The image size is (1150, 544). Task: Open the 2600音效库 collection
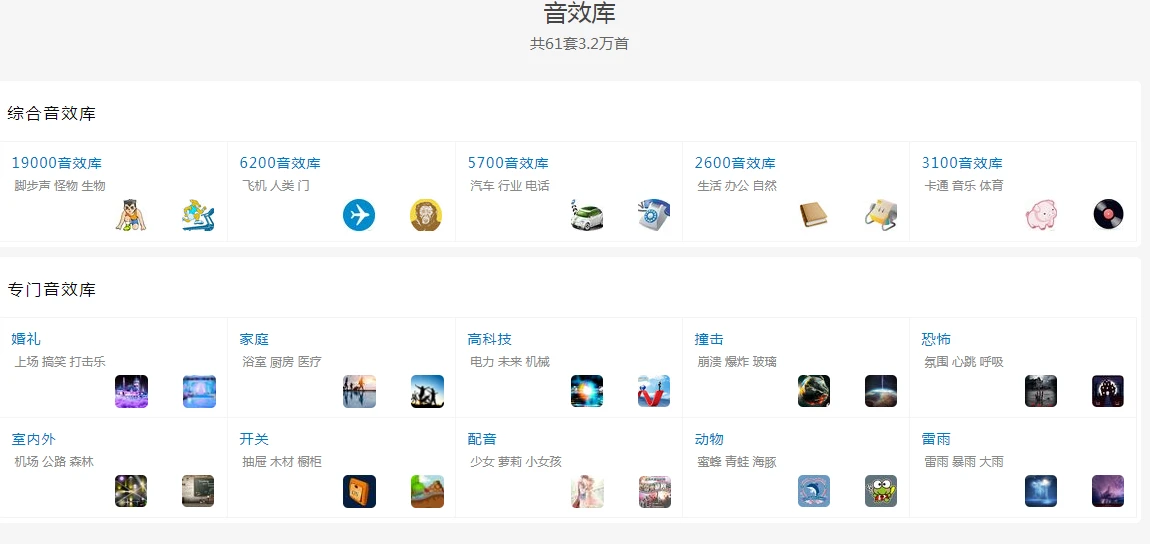(x=735, y=163)
